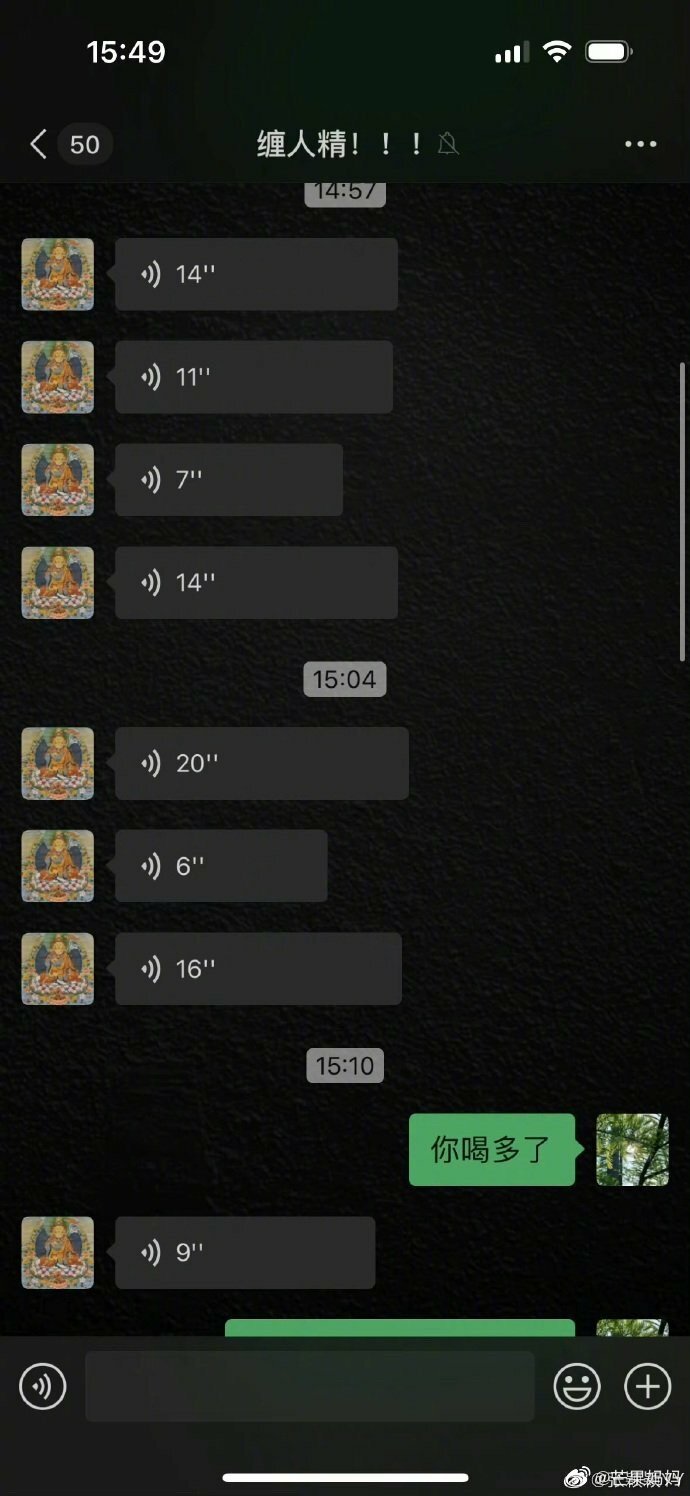
Task: Play the 6'' voice message
Action: (220, 866)
